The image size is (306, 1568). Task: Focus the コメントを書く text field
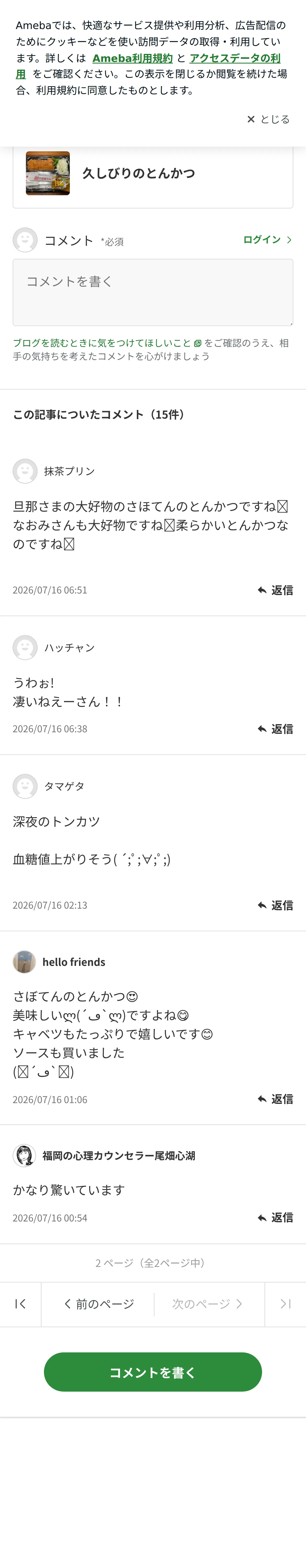coord(153,292)
